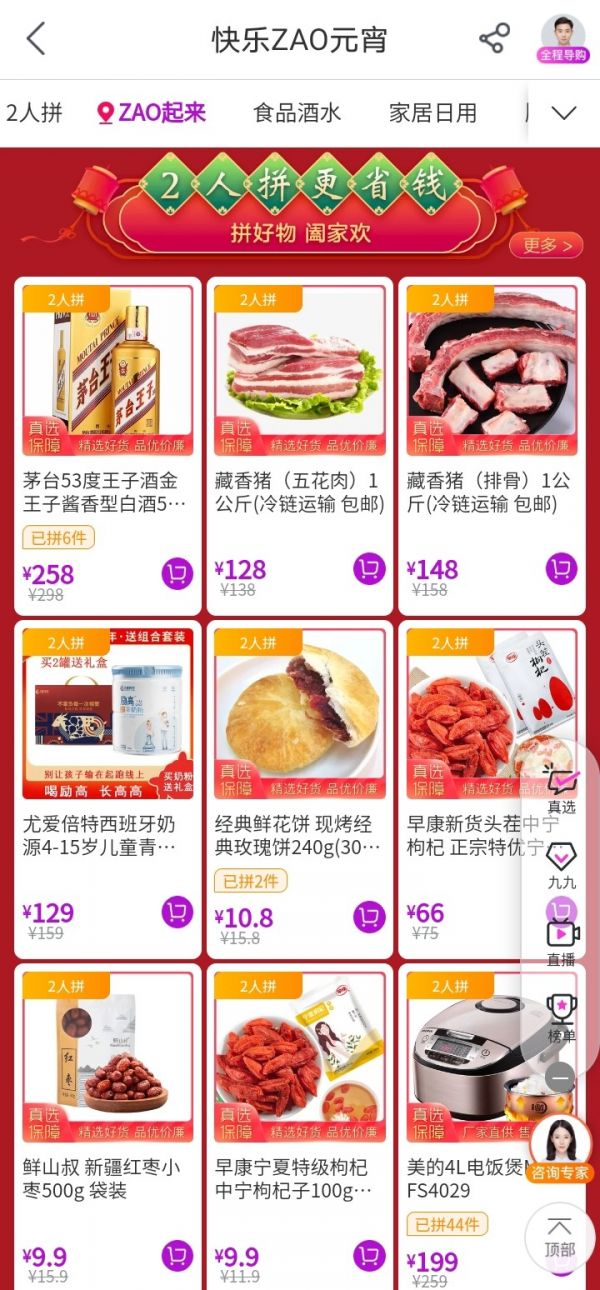Switch to the 食品酒水 tab

[297, 113]
